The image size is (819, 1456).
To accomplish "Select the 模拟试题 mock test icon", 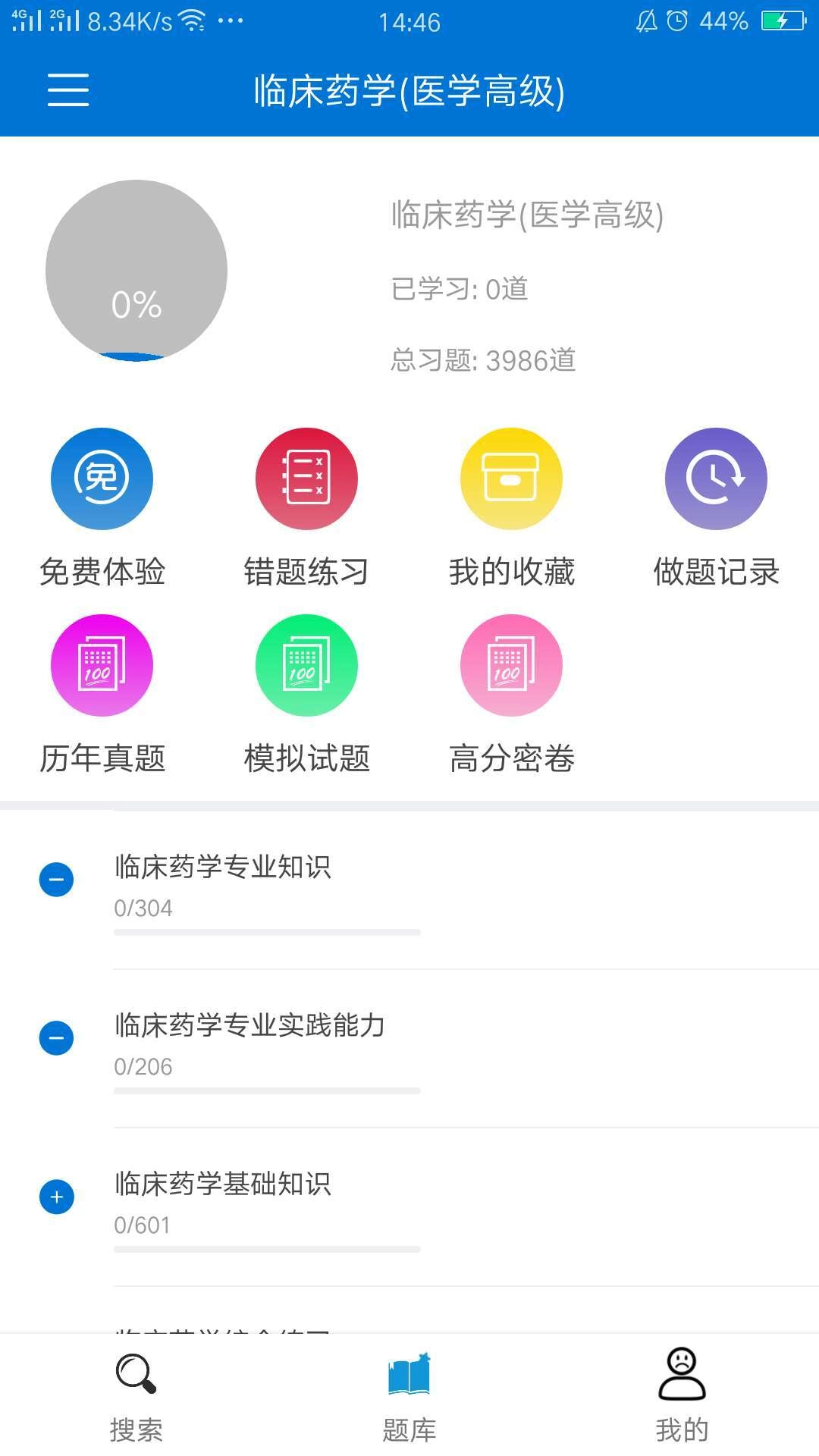I will coord(306,665).
